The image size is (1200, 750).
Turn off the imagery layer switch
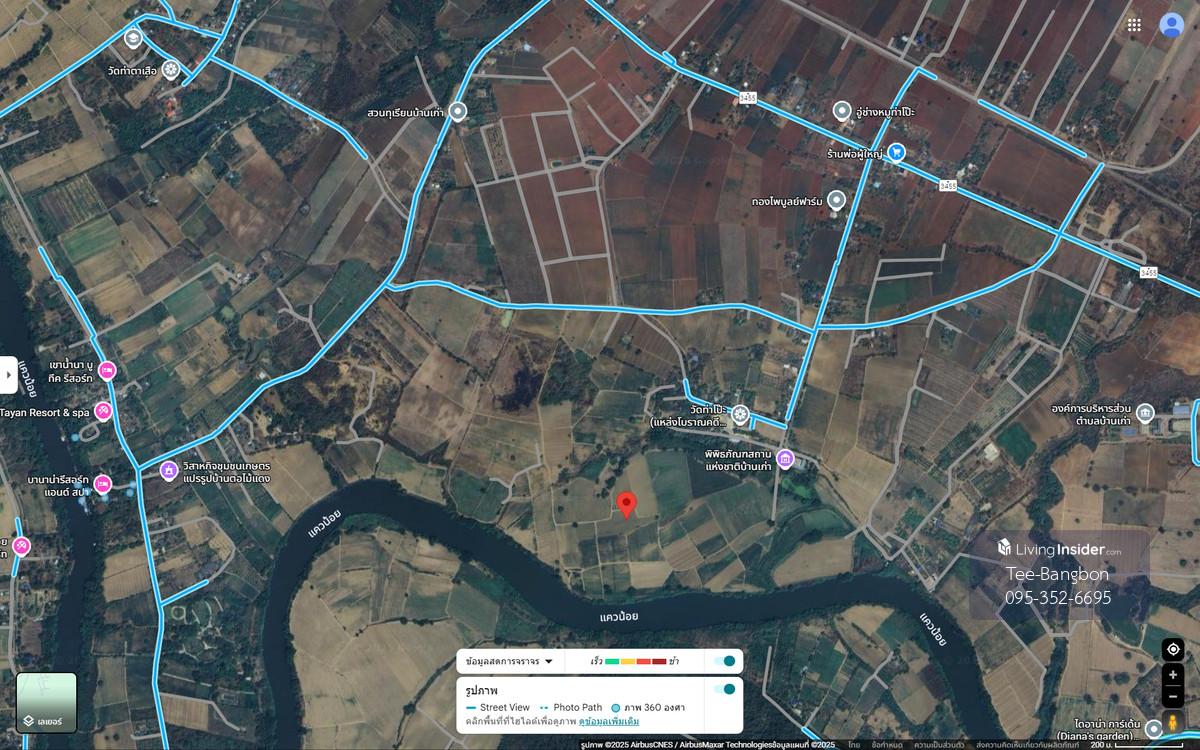pyautogui.click(x=724, y=689)
